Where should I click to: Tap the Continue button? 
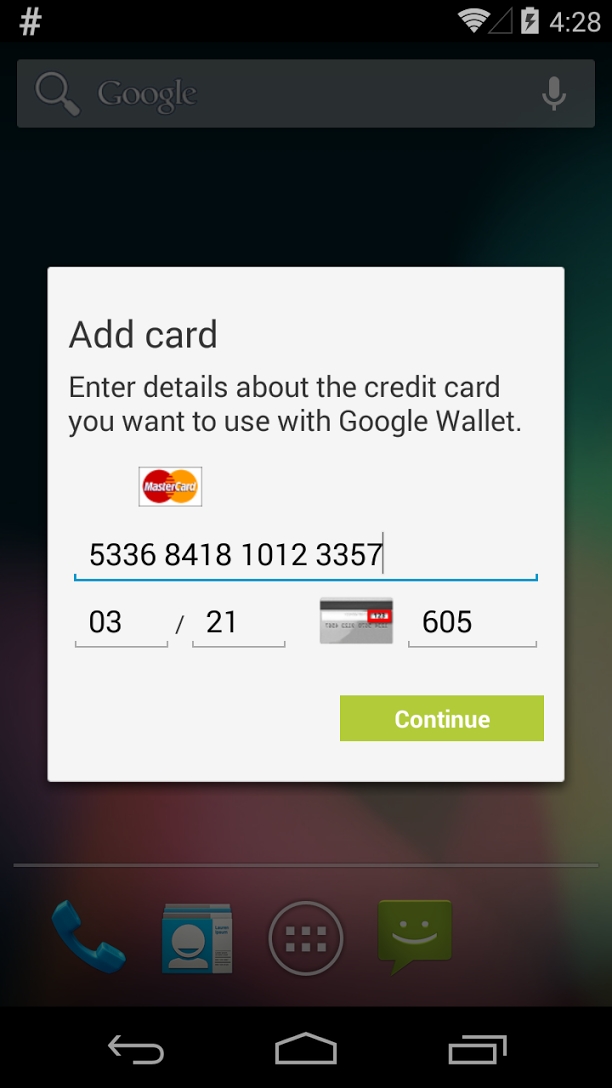click(x=441, y=719)
